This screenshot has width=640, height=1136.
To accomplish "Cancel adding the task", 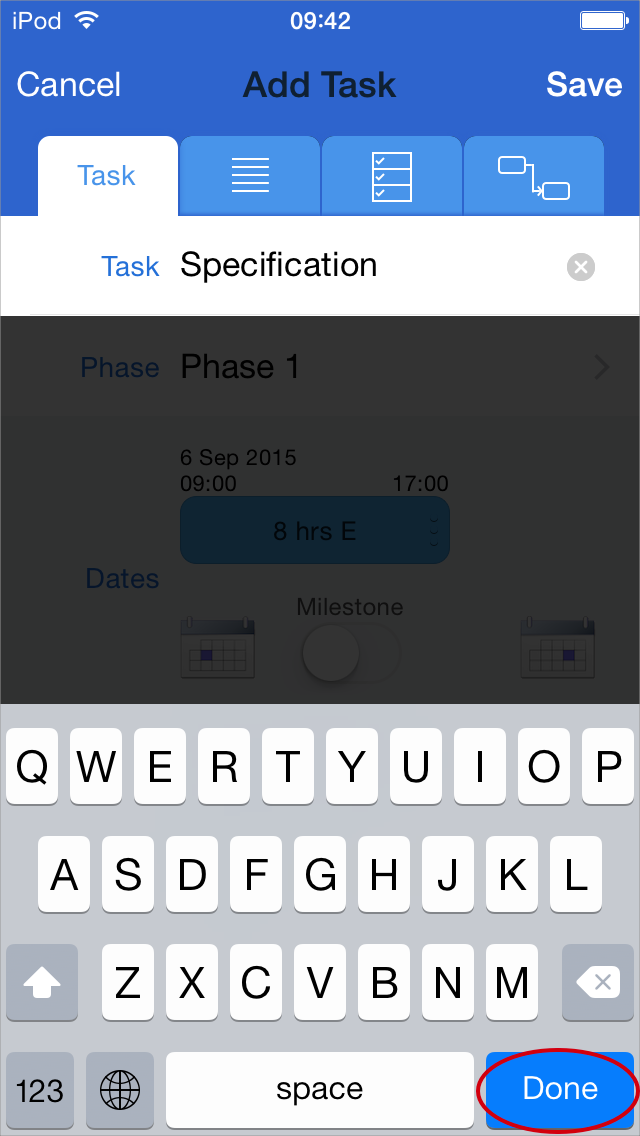I will tap(69, 85).
